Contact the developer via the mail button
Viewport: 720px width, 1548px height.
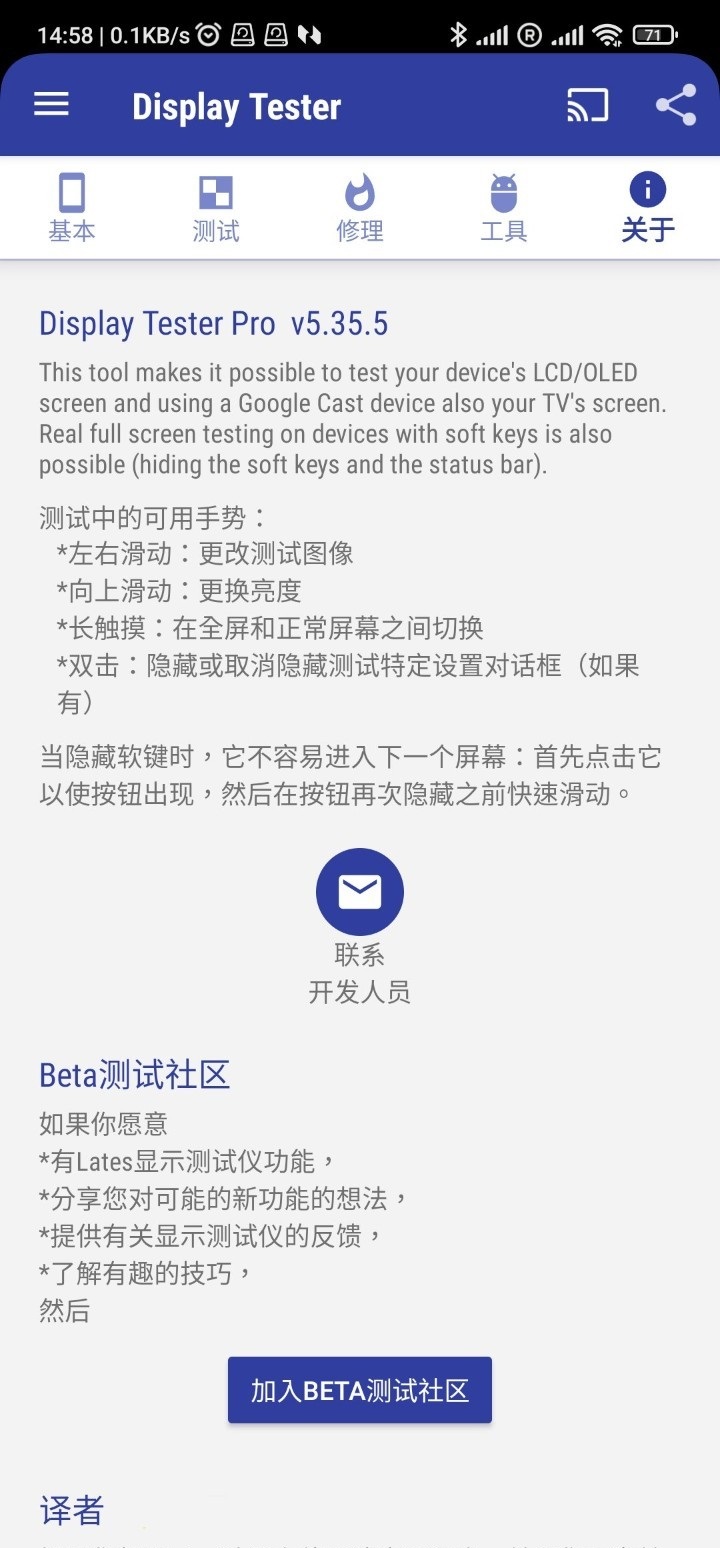pos(360,892)
